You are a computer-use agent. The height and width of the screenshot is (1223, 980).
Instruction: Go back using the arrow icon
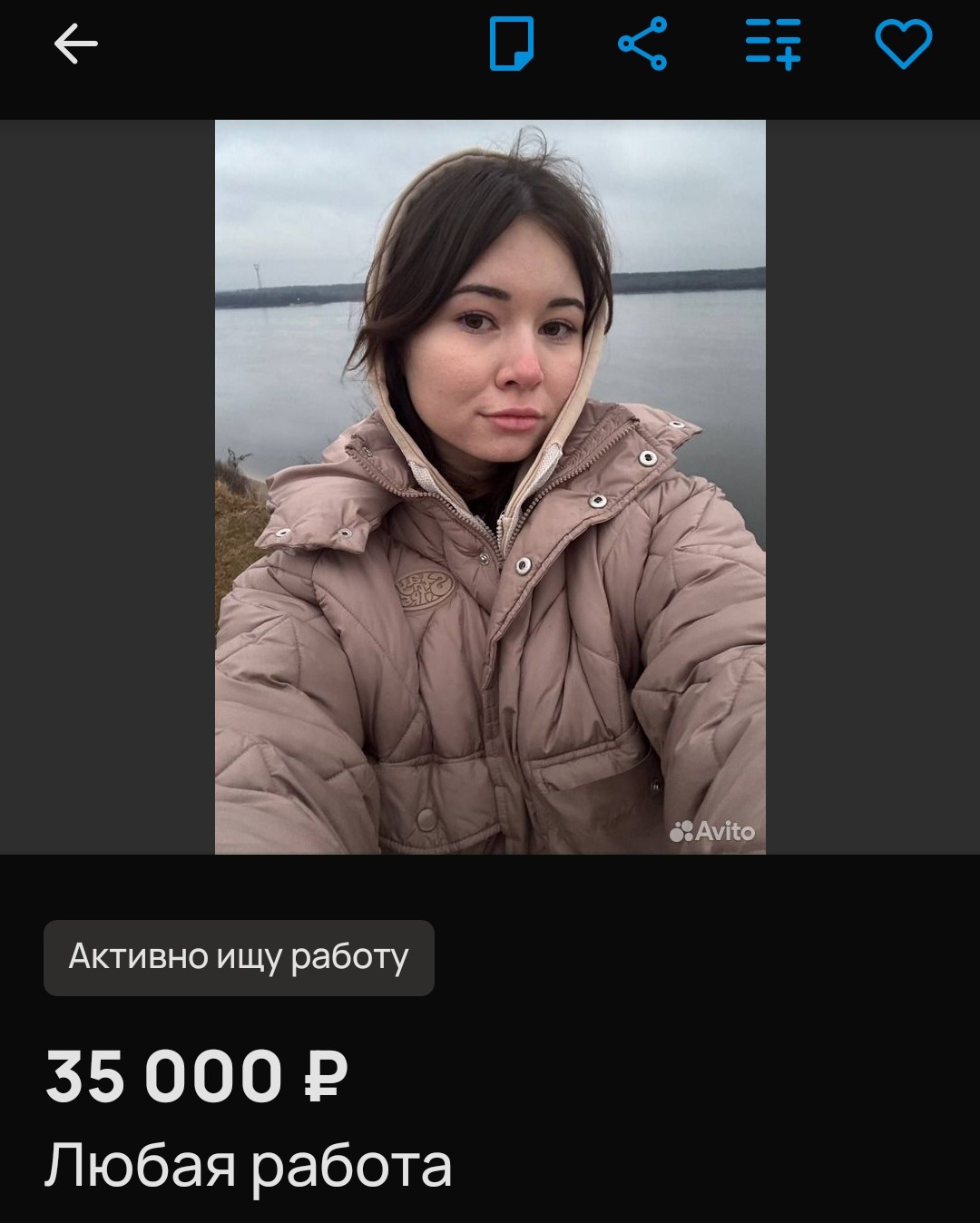point(75,44)
